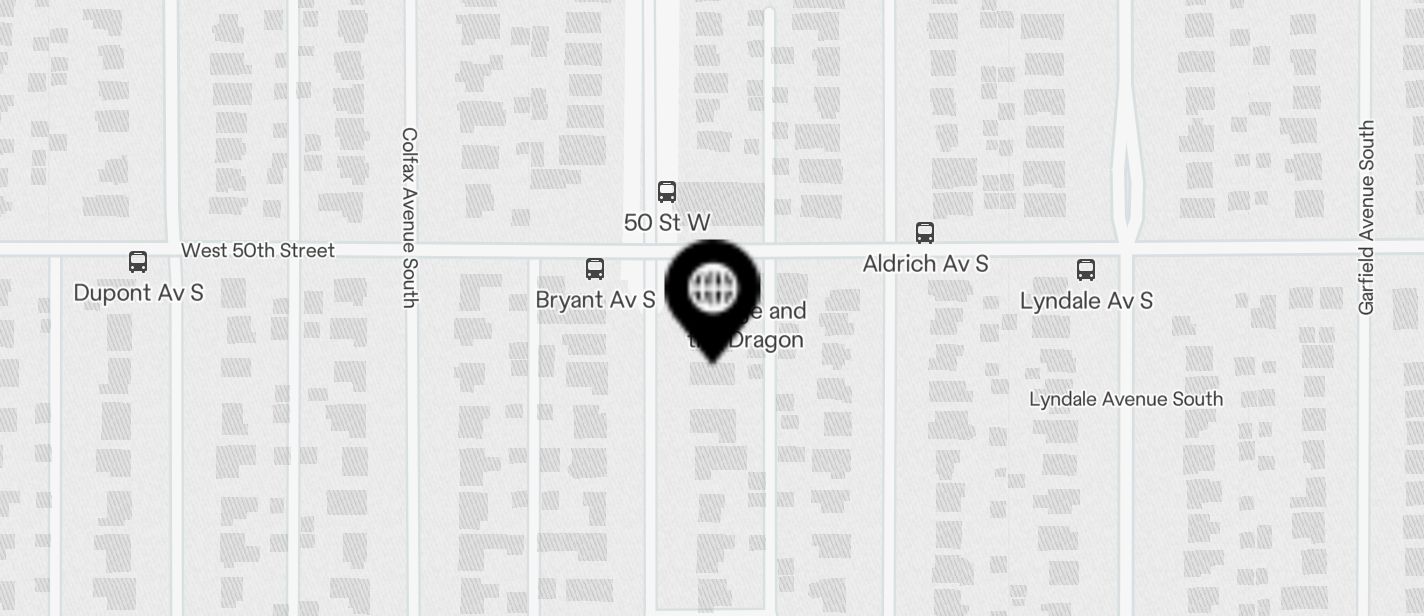Open the 50 St W bus stop
The width and height of the screenshot is (1424, 616).
pyautogui.click(x=667, y=192)
